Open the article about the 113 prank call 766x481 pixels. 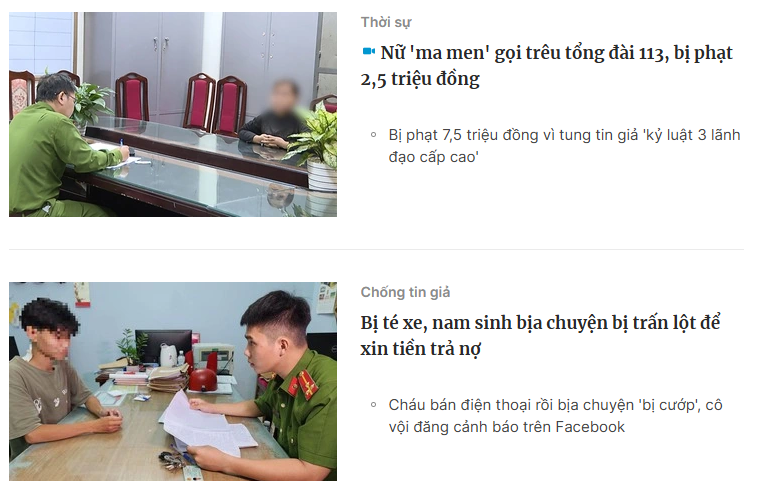(546, 66)
